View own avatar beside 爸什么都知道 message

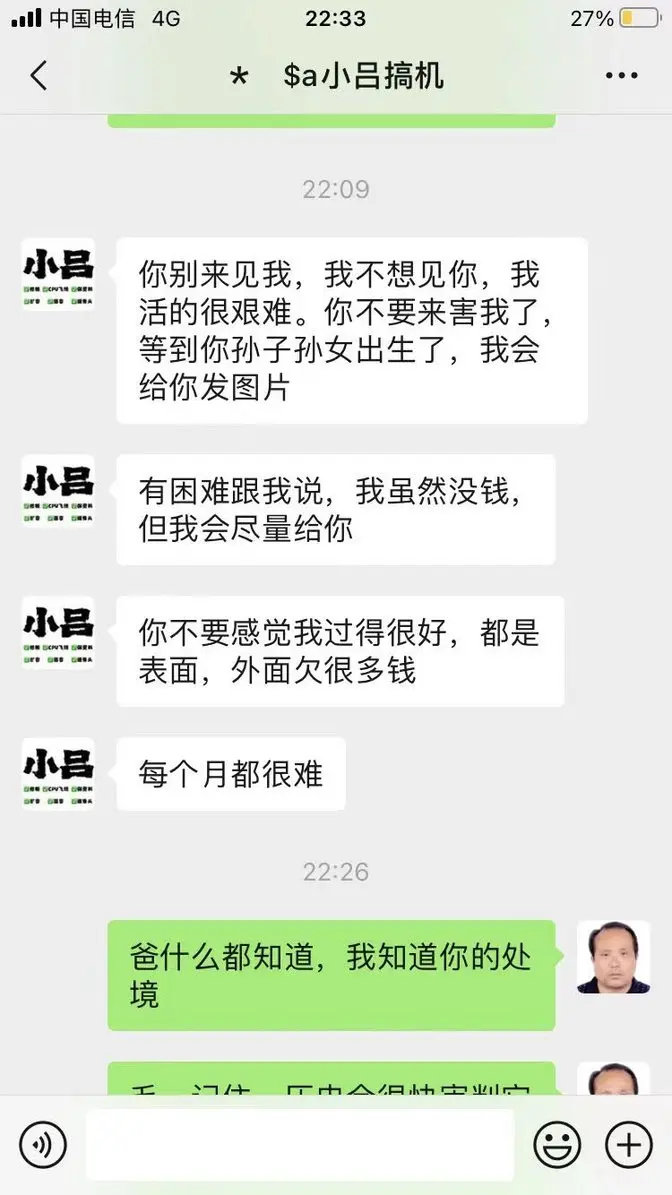coord(613,957)
